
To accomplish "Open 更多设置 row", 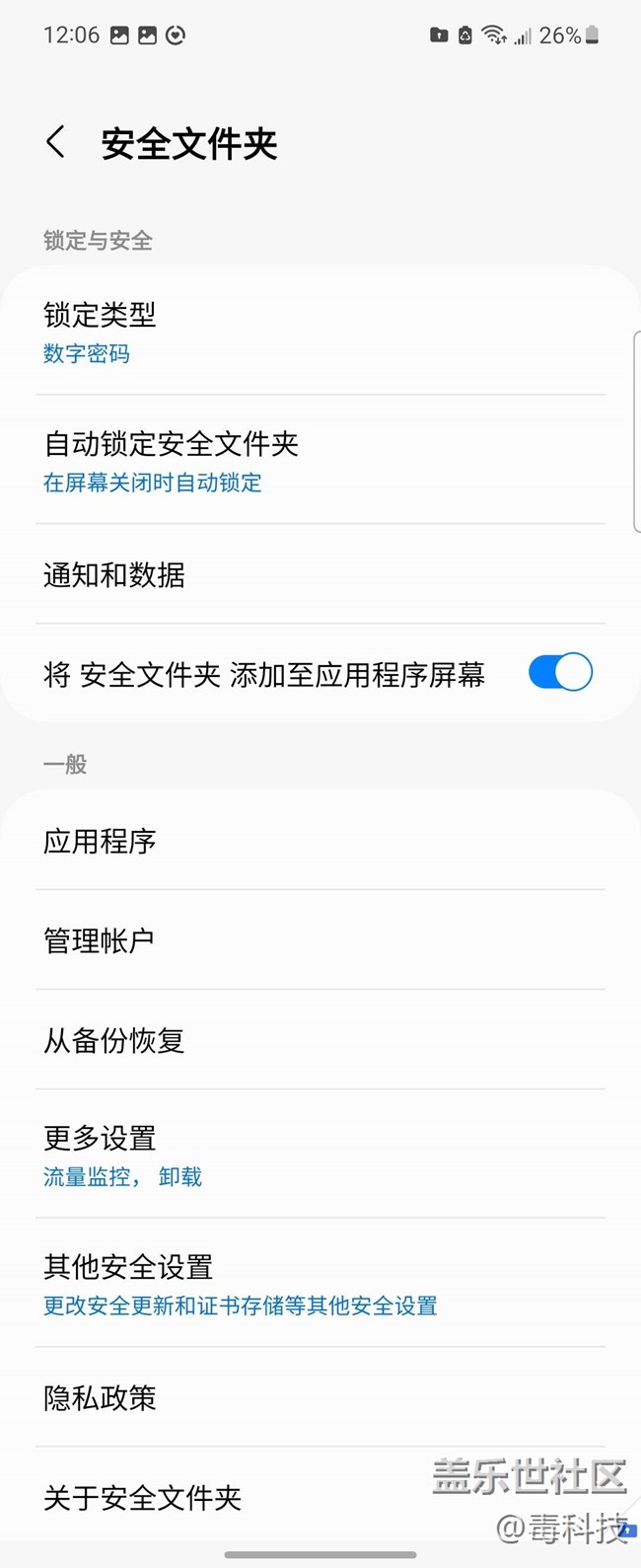I will click(320, 1155).
